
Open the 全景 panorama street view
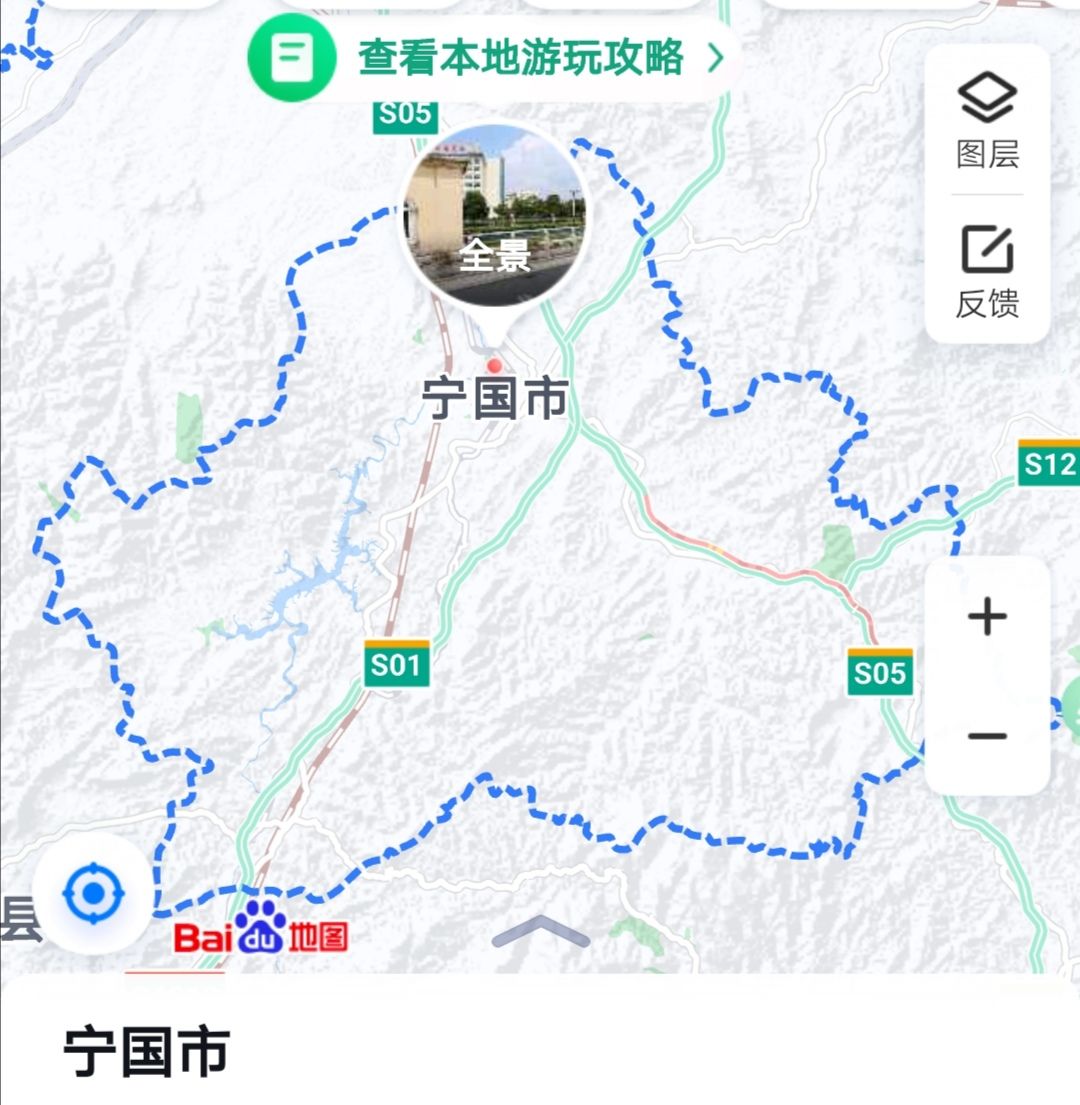tap(494, 216)
